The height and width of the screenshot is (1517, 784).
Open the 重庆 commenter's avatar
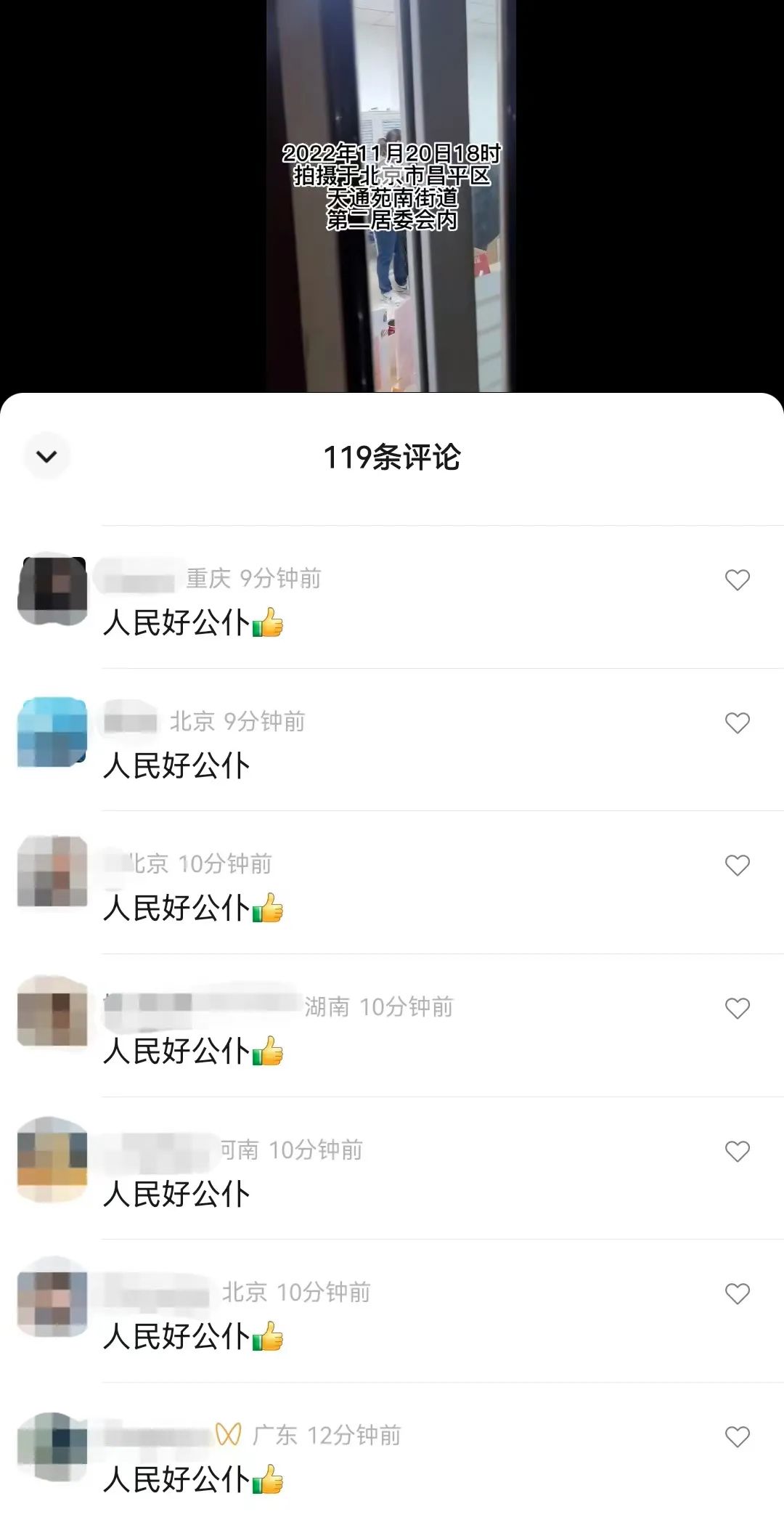pyautogui.click(x=52, y=590)
